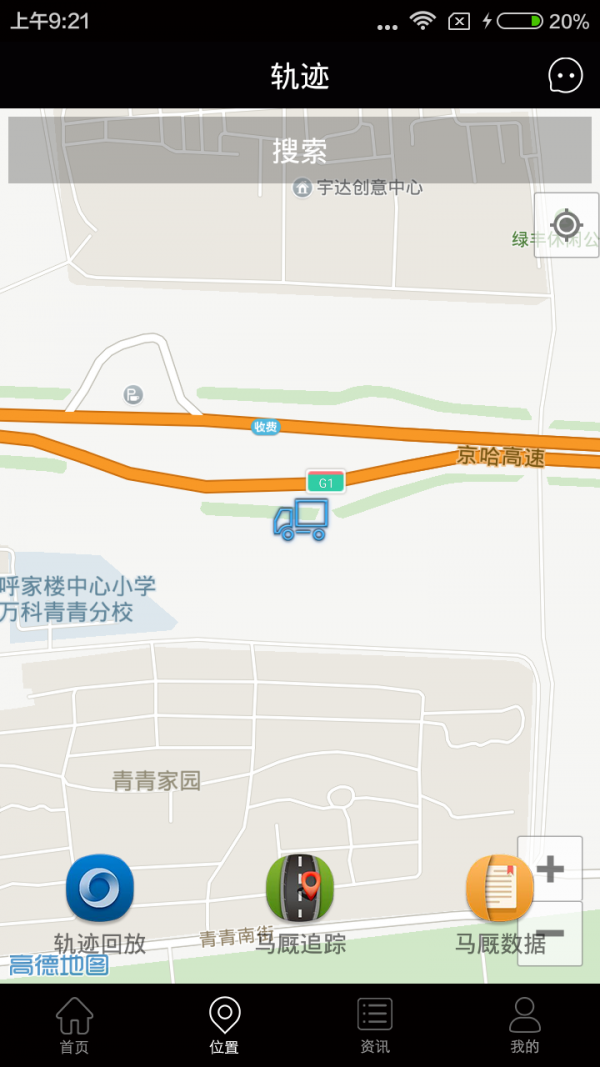The width and height of the screenshot is (600, 1067).
Task: Open the chat bubble icon in header
Action: 565,75
